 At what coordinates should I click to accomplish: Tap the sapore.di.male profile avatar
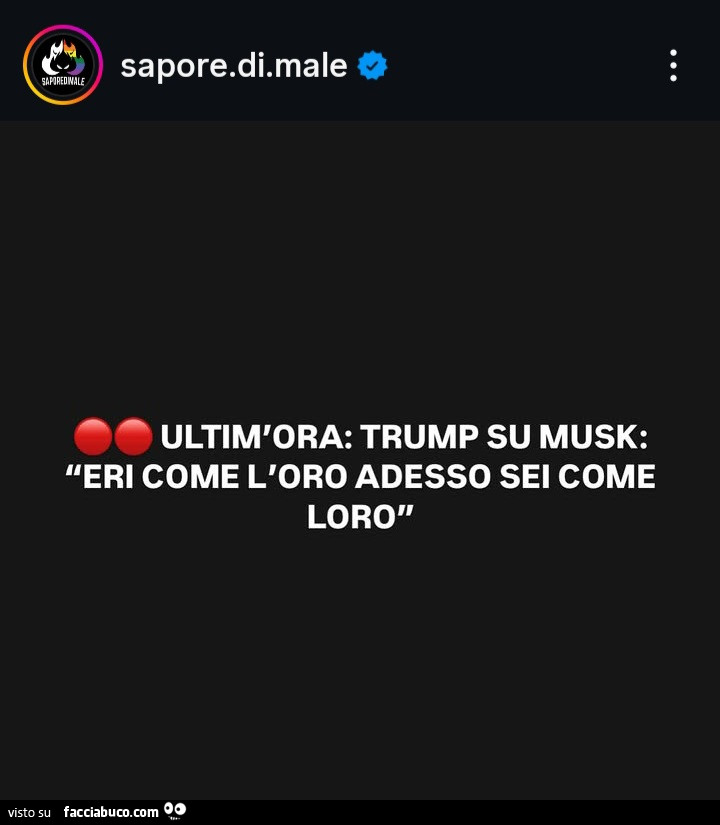(63, 65)
